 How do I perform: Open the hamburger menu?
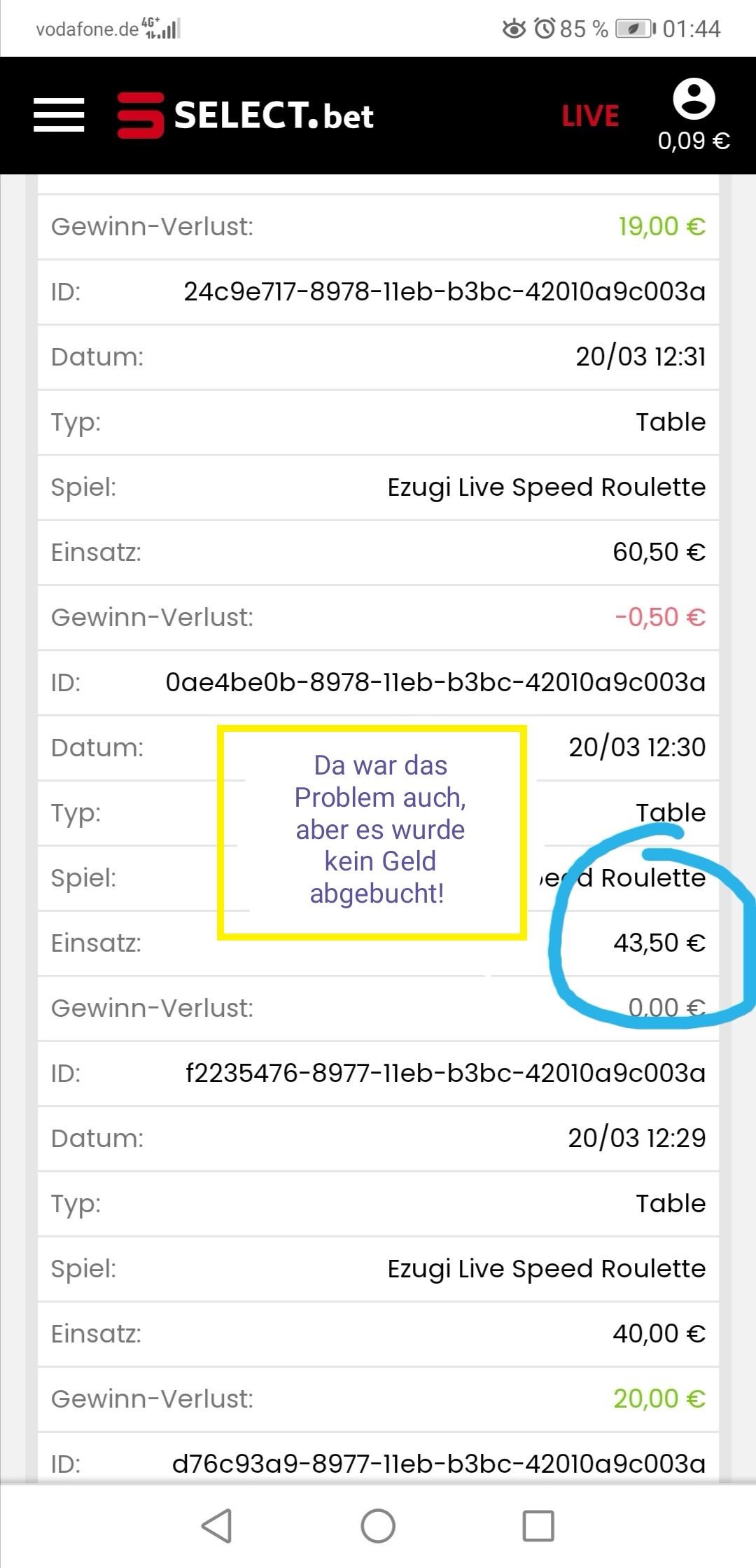point(59,115)
